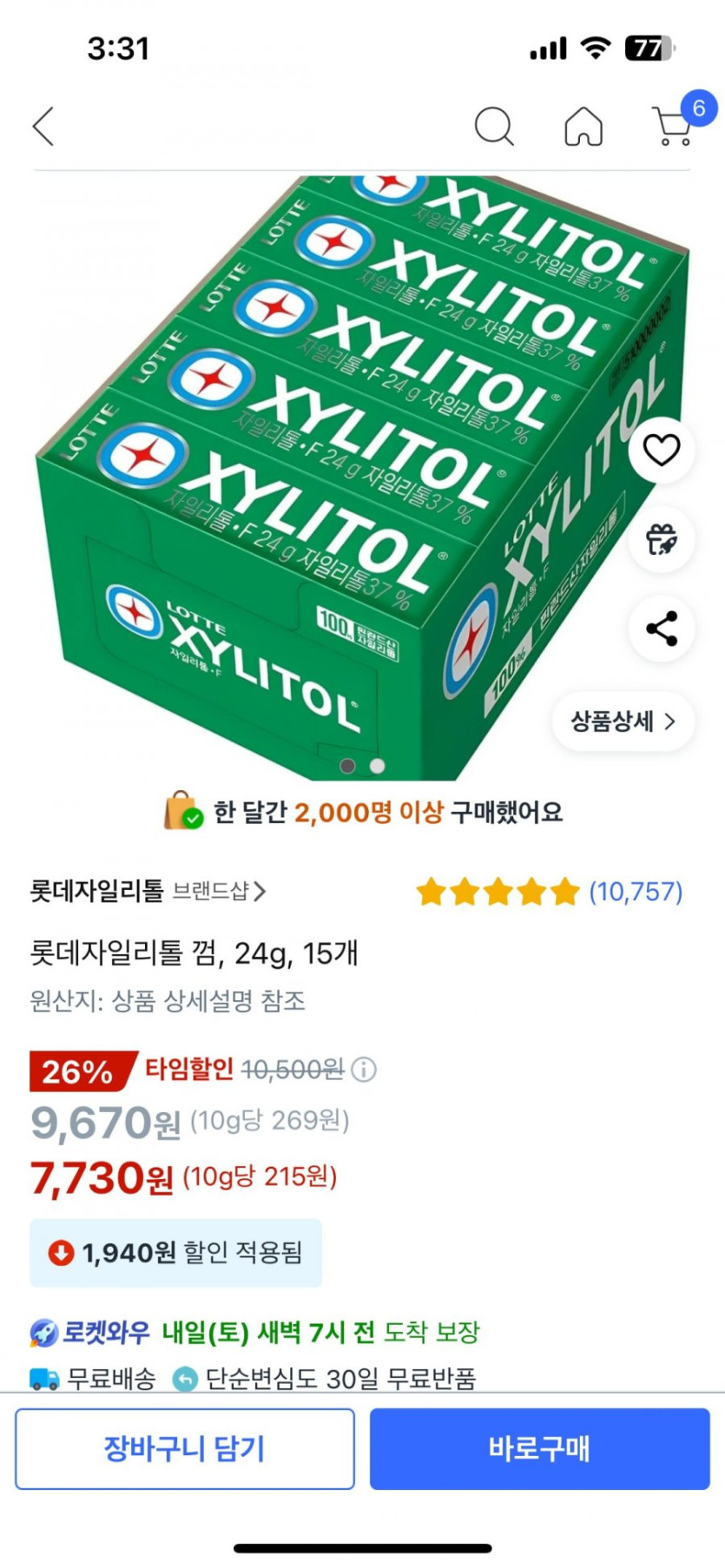Viewport: 725px width, 1568px height.
Task: Tap the heart icon to wishlist the product
Action: click(662, 451)
